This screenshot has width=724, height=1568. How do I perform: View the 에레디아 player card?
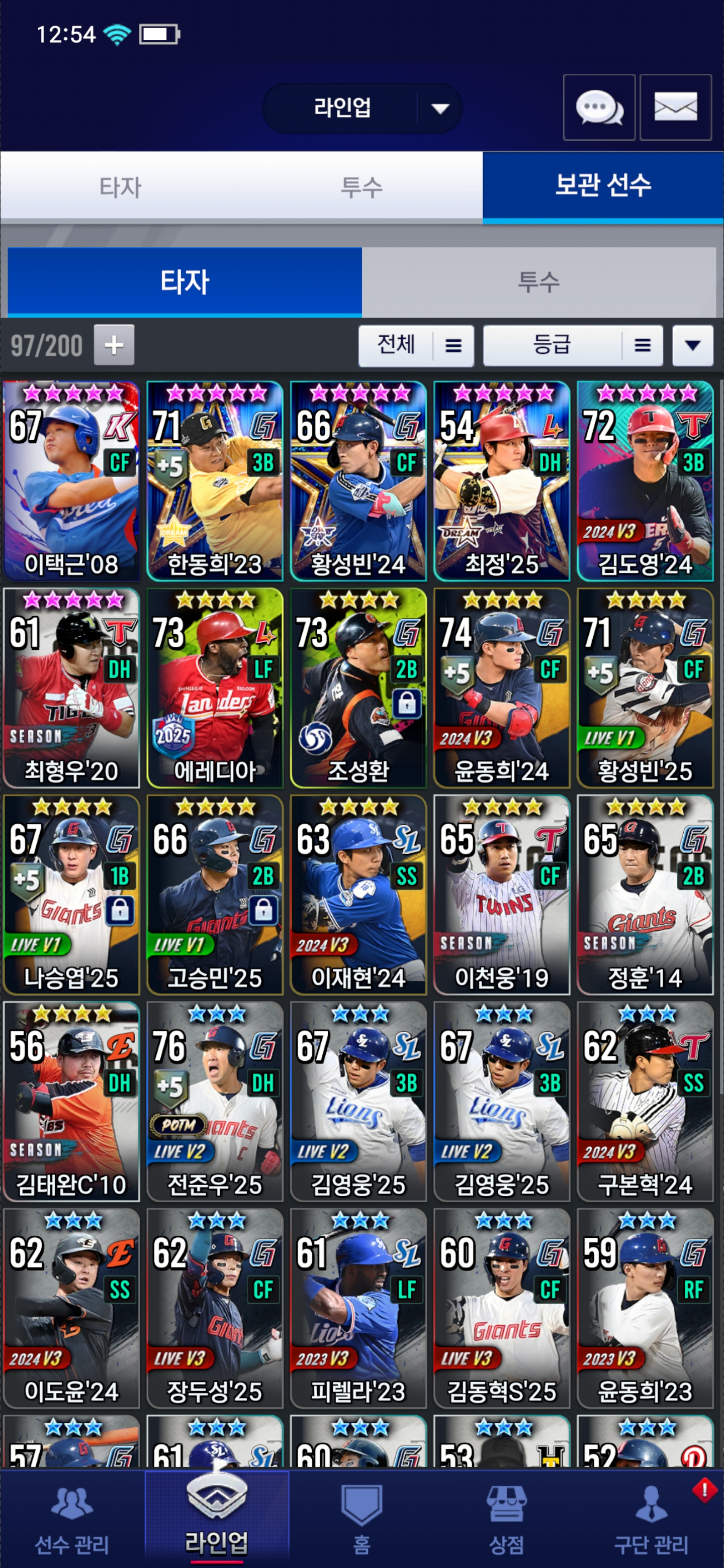(x=215, y=688)
